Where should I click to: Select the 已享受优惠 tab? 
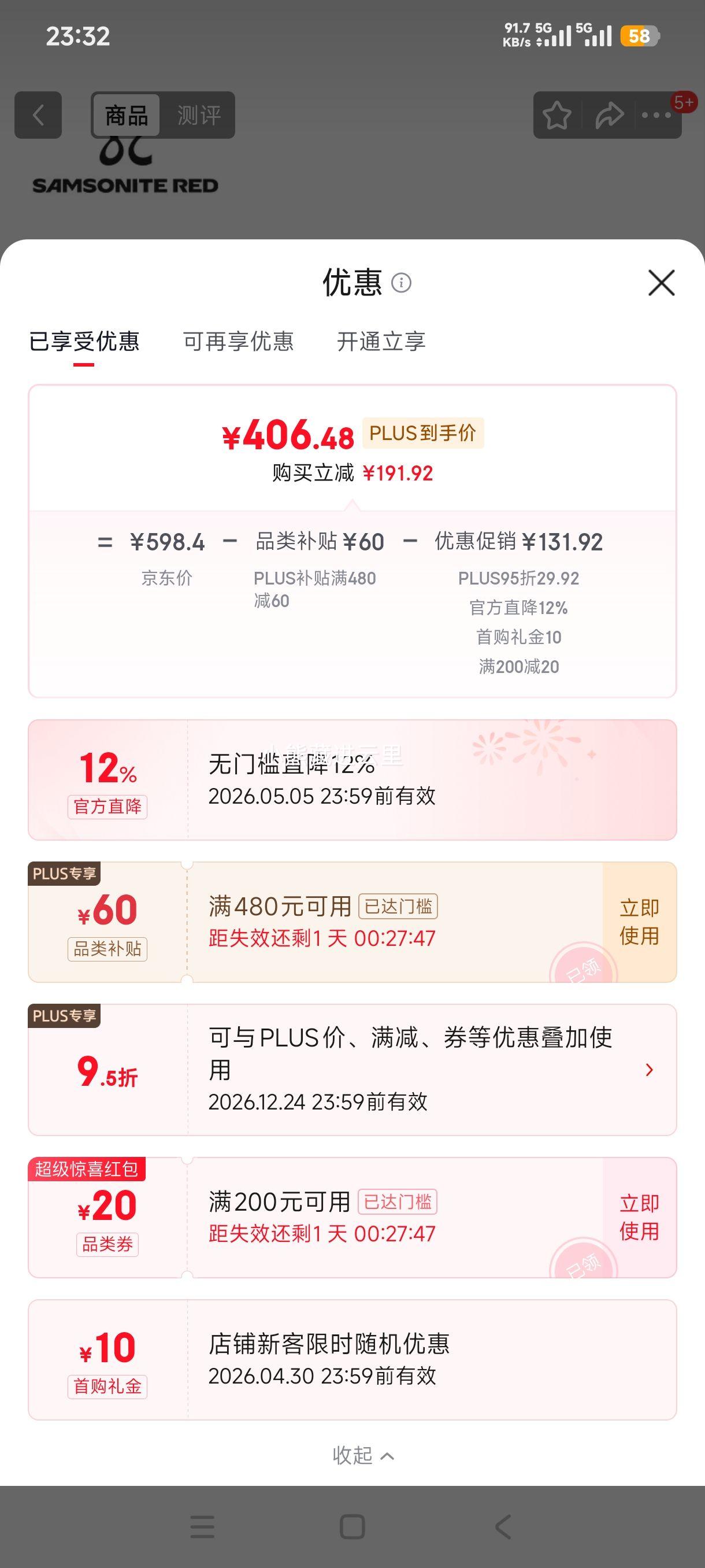tap(84, 342)
